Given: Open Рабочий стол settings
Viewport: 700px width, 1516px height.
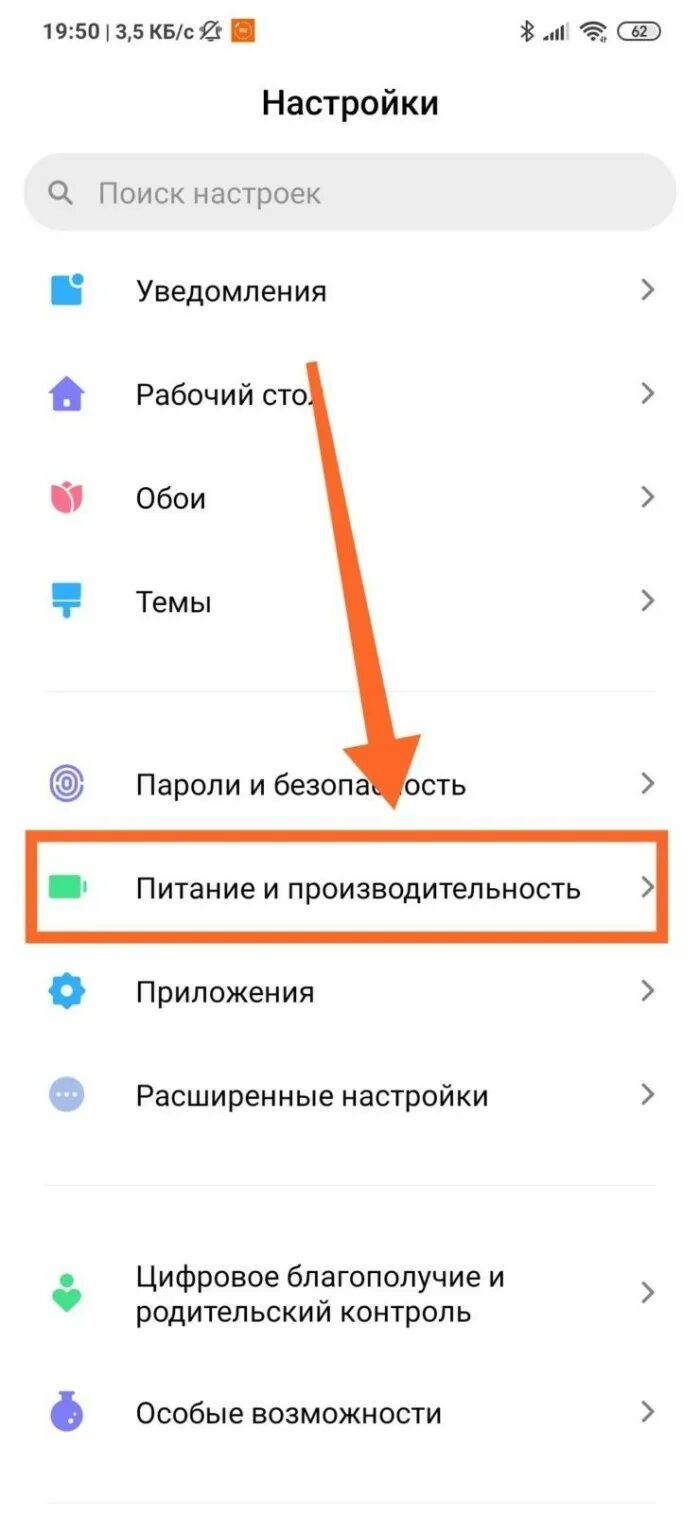Looking at the screenshot, I should click(x=350, y=394).
